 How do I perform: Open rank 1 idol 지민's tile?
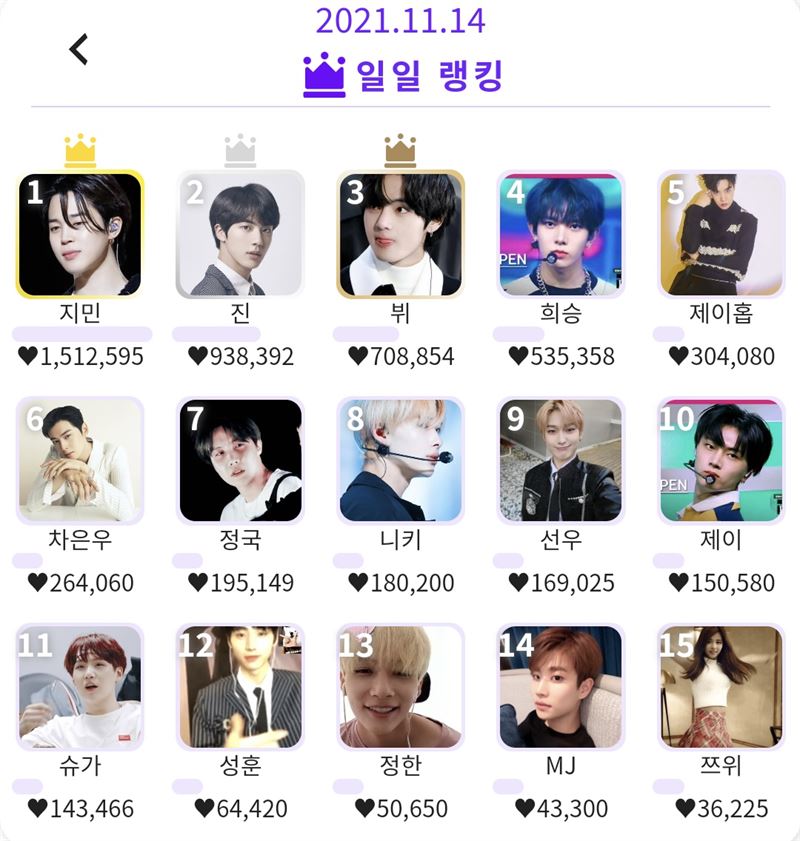coord(80,235)
